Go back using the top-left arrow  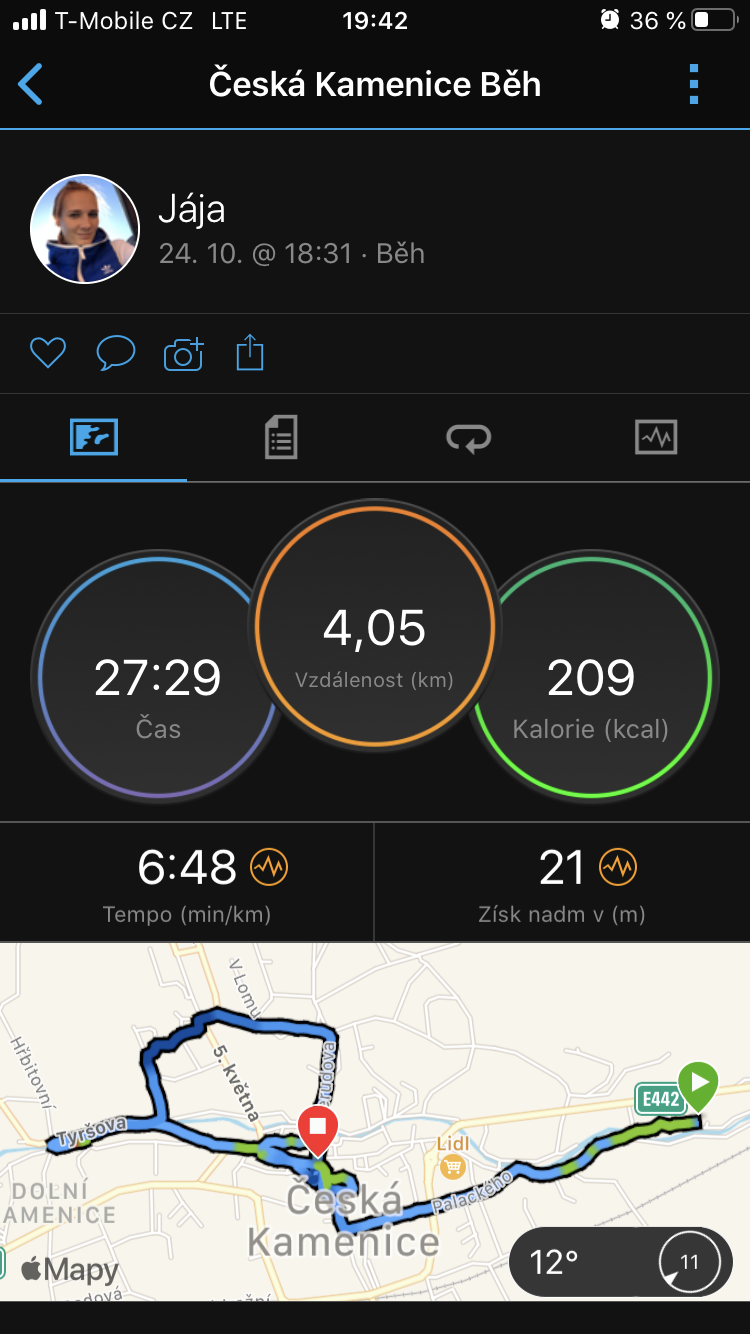[31, 84]
